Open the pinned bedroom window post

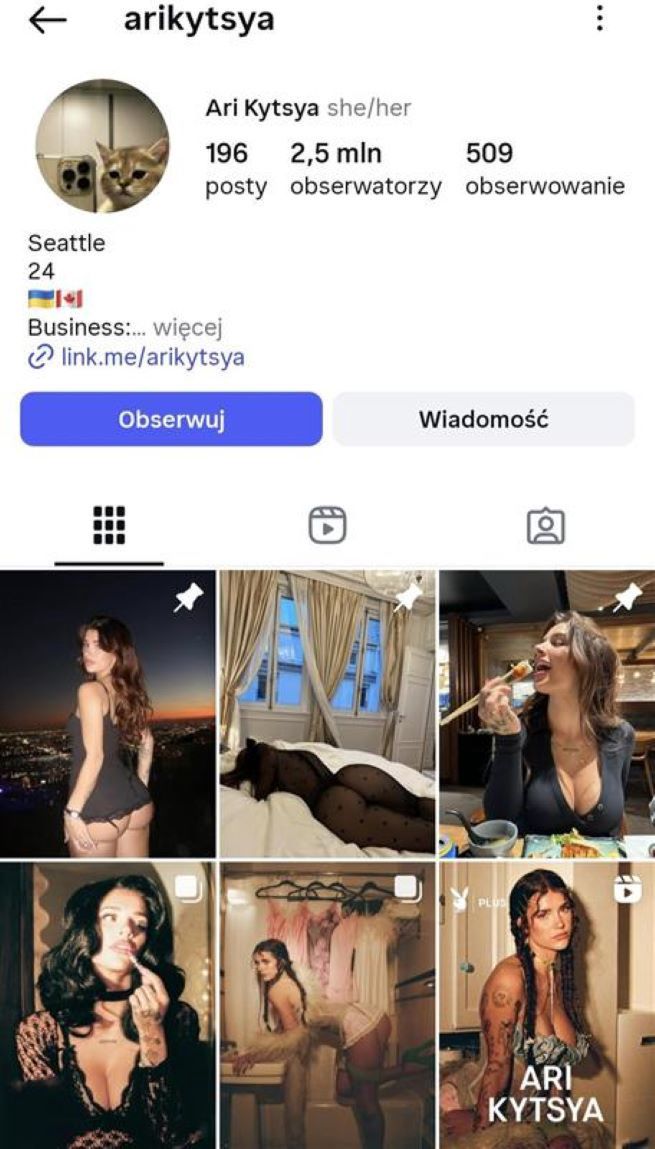pyautogui.click(x=327, y=713)
